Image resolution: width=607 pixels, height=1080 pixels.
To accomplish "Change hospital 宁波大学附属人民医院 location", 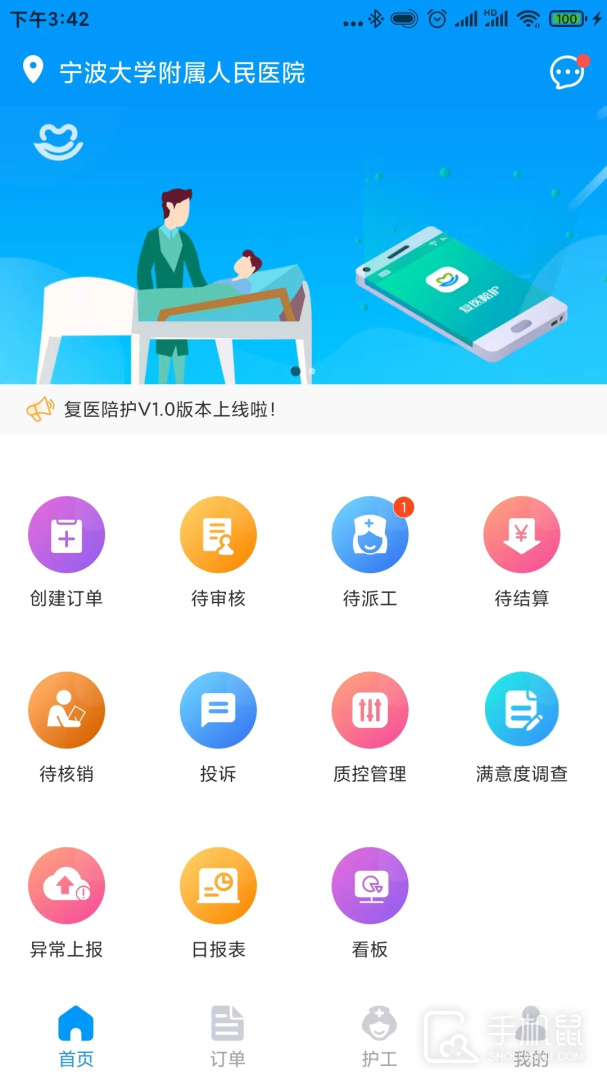I will pos(166,73).
